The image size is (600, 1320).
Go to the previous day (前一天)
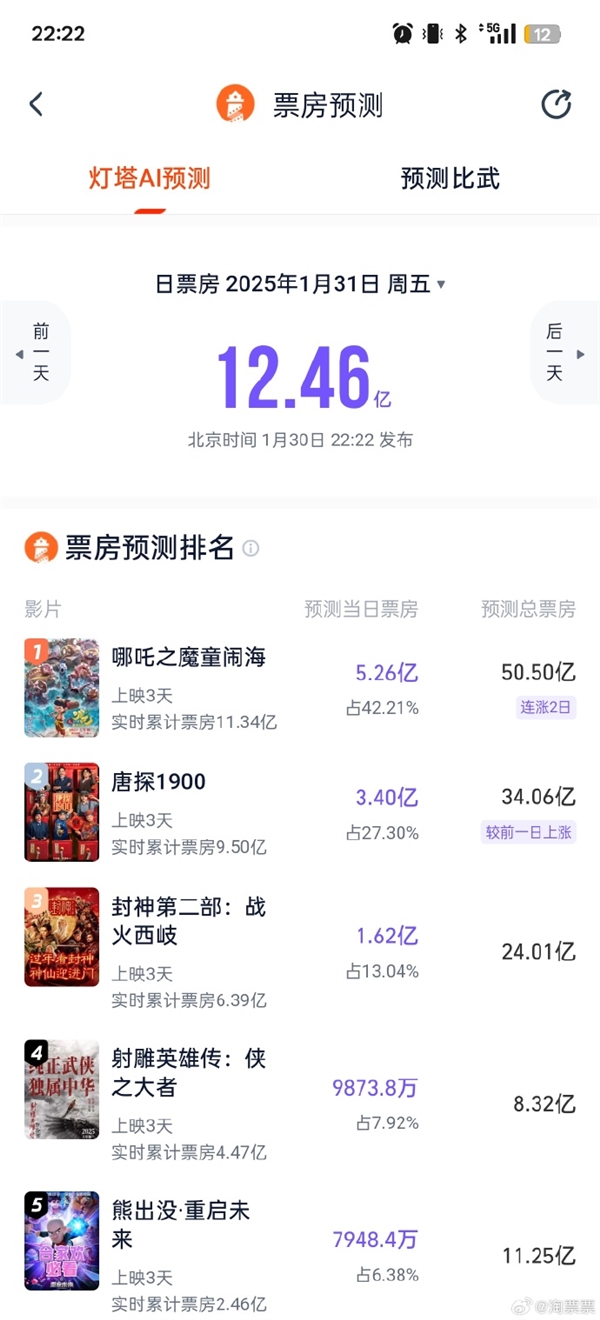pos(37,353)
